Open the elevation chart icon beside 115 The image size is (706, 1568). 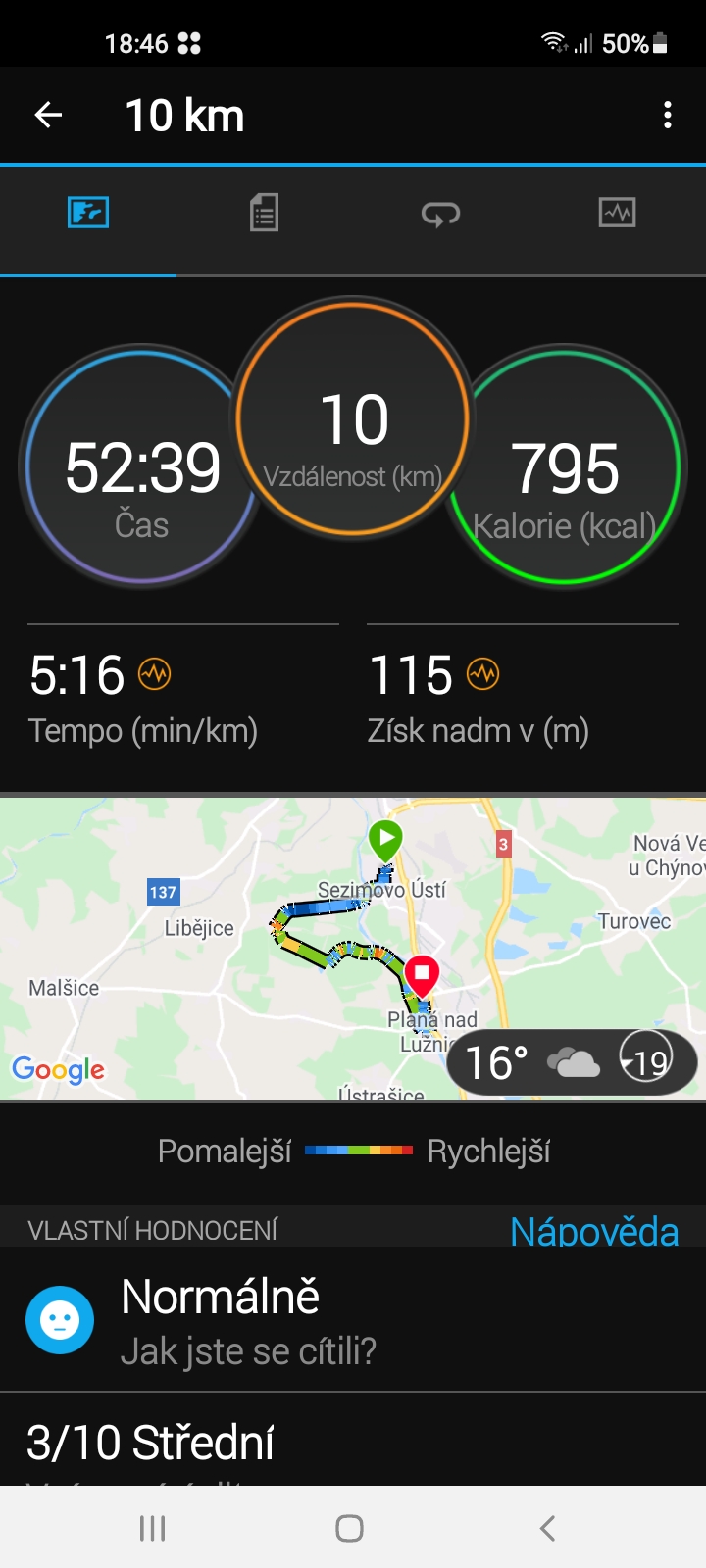click(482, 674)
